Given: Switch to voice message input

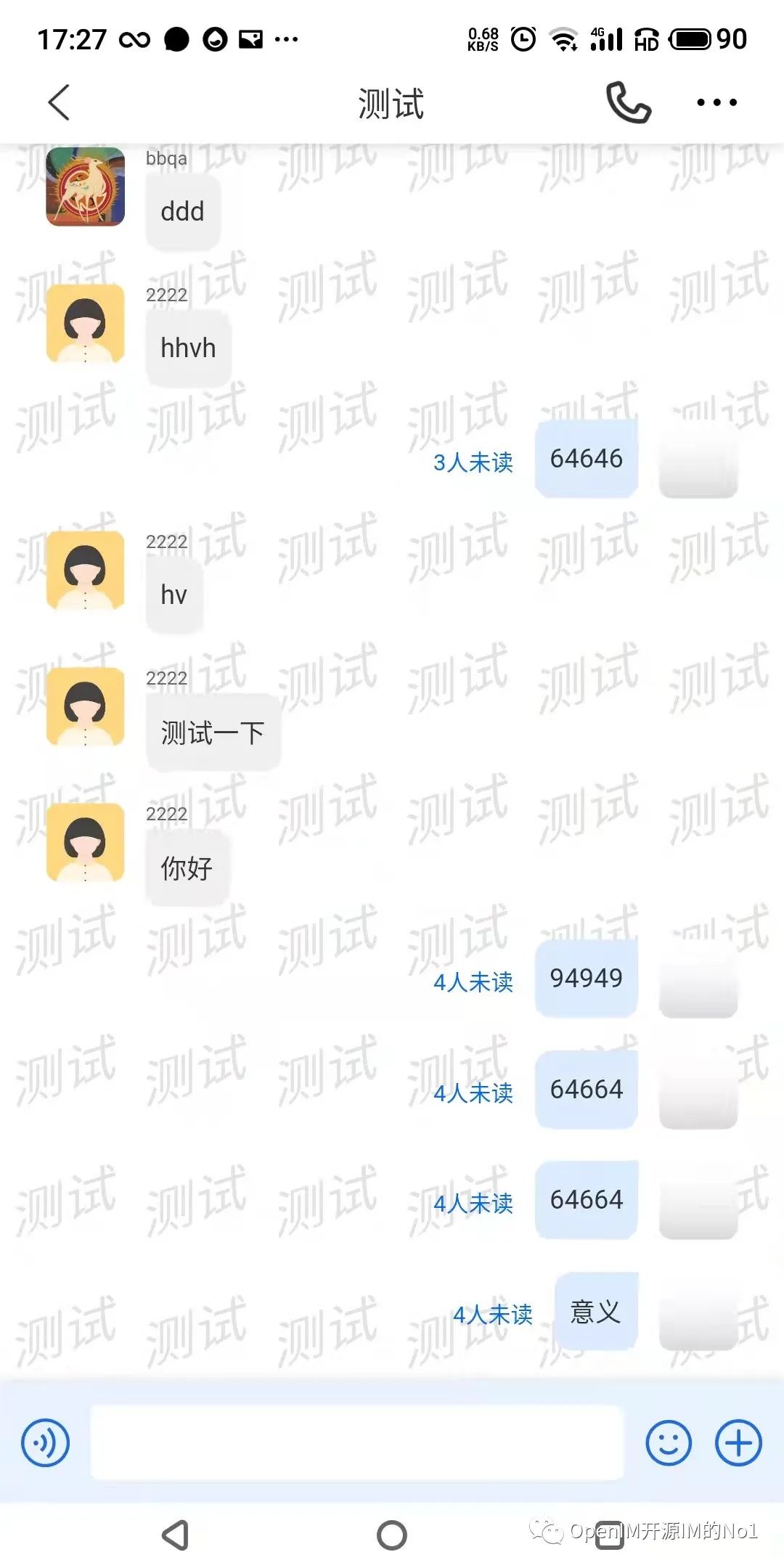Looking at the screenshot, I should point(45,1442).
